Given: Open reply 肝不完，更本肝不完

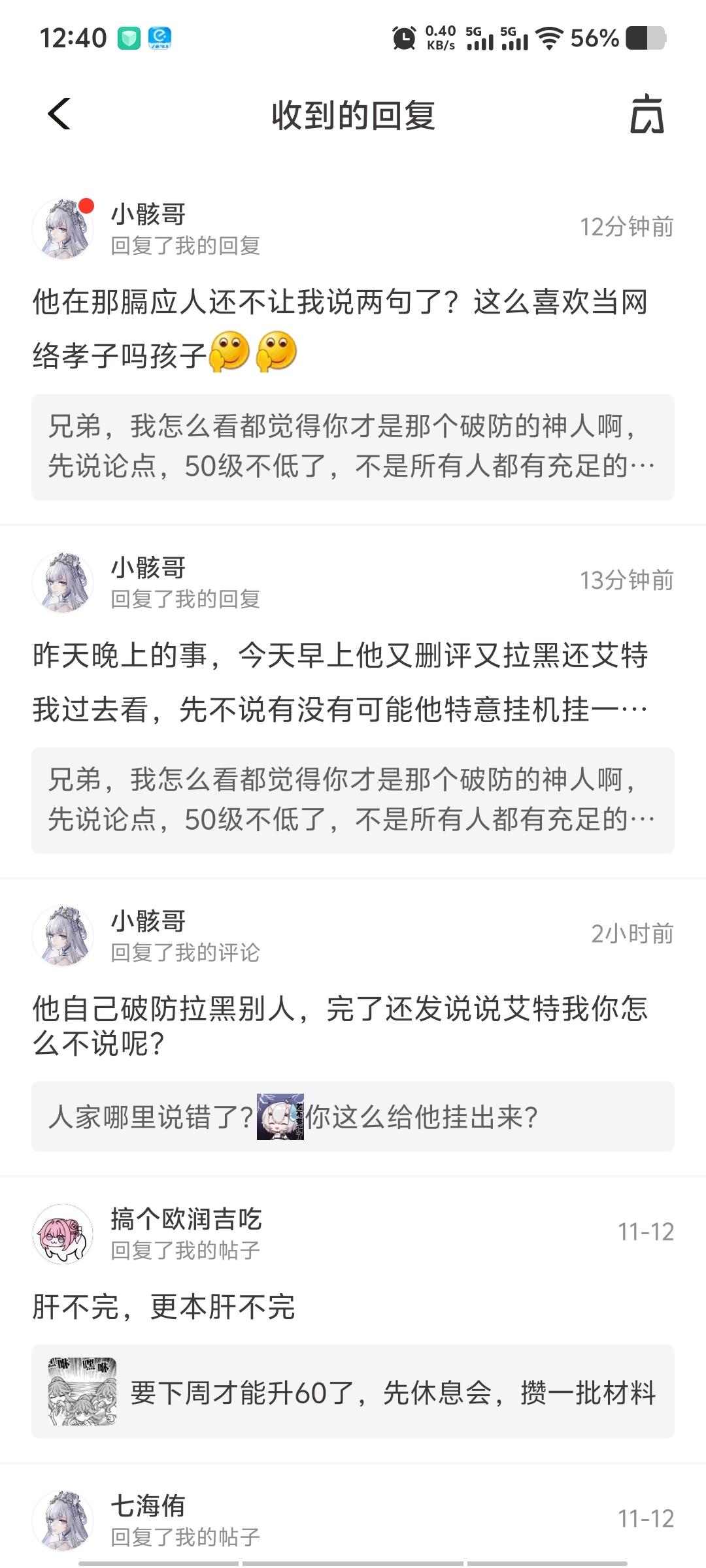Looking at the screenshot, I should [163, 1307].
